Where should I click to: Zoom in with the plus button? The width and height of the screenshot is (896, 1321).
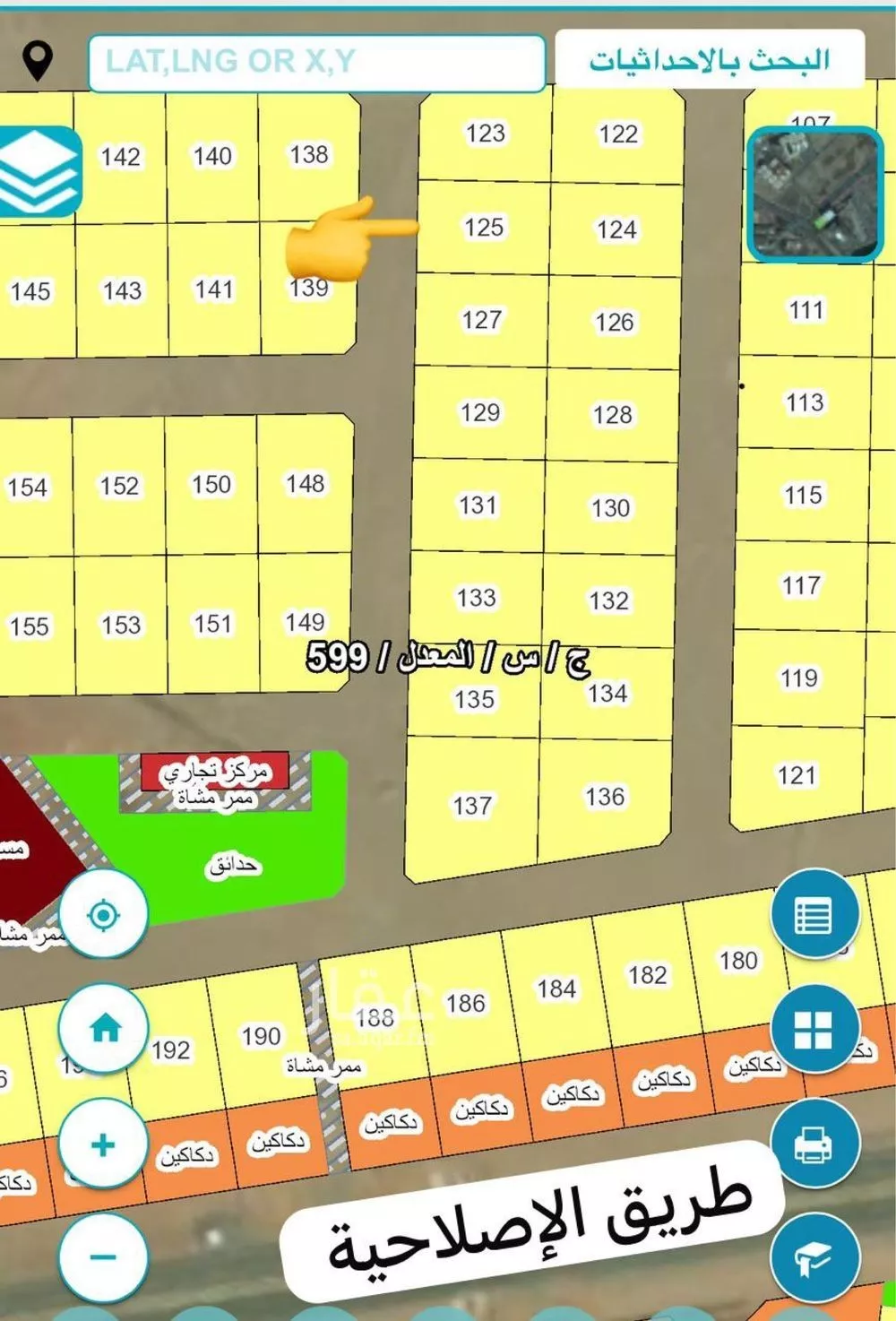(103, 1144)
